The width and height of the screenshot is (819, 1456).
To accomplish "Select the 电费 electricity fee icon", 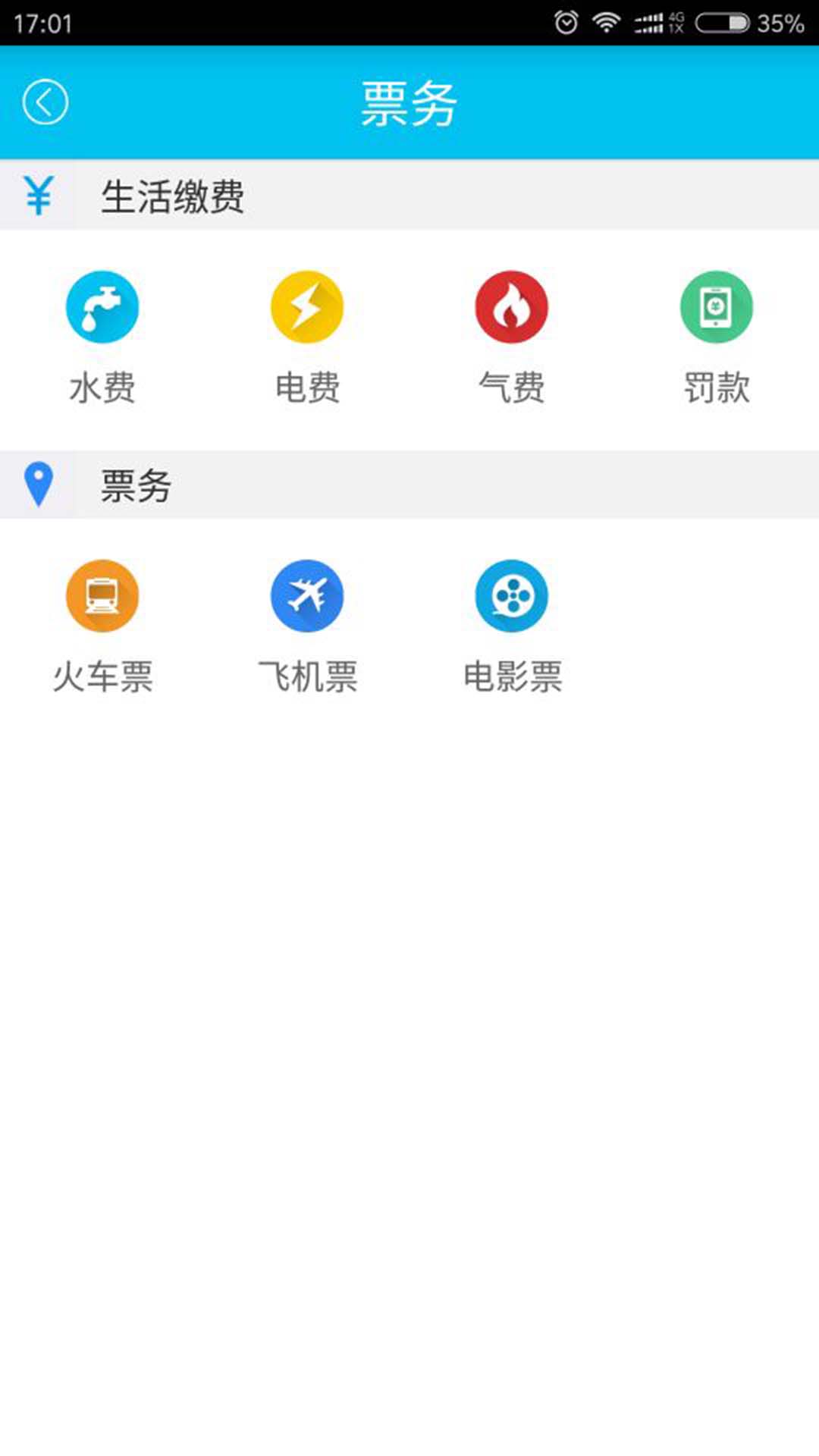I will pos(306,307).
